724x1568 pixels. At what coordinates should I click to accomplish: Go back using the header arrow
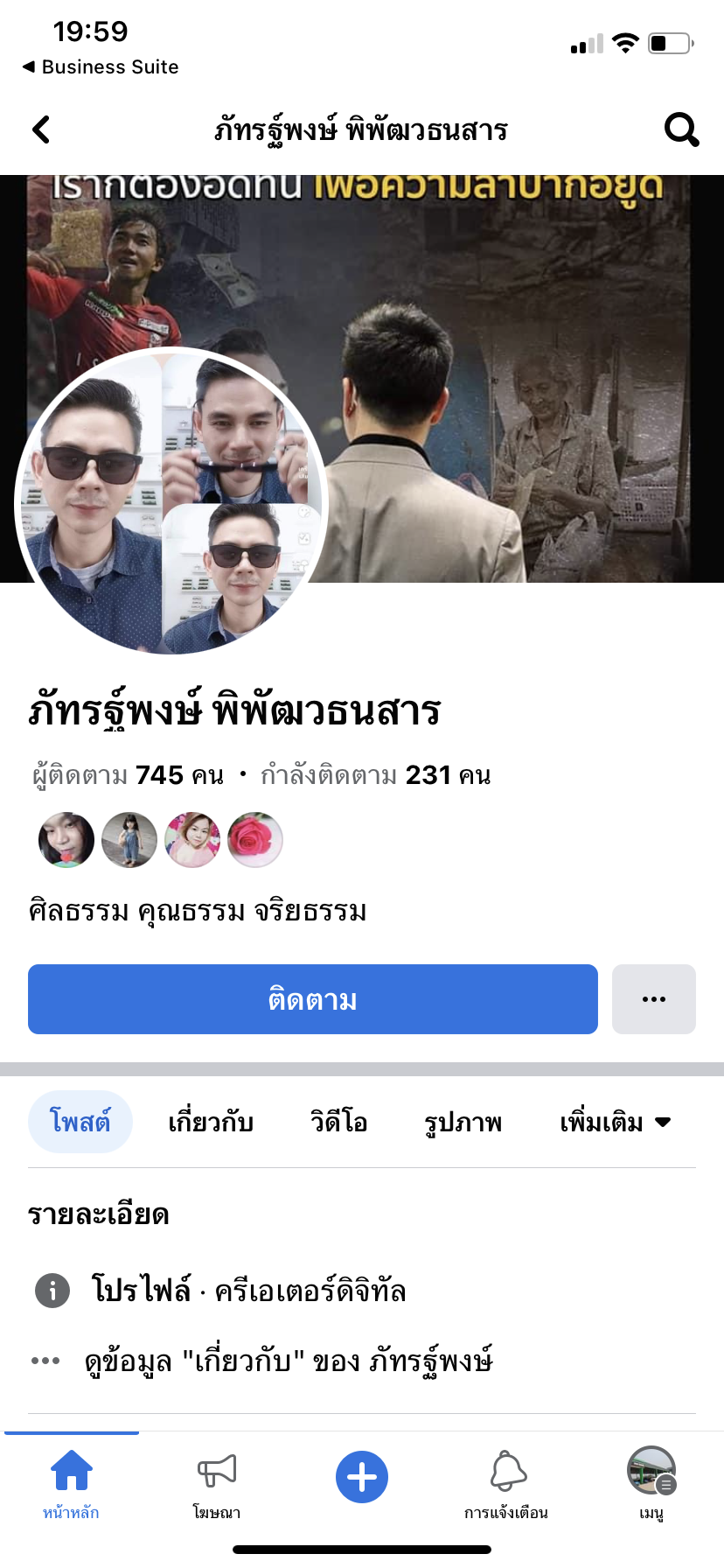pos(41,129)
